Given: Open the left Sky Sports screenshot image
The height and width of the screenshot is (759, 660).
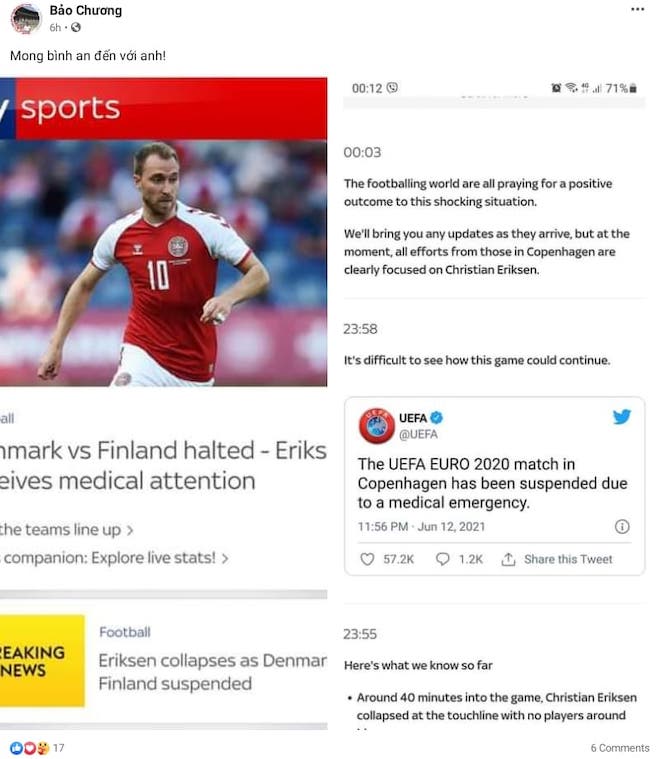Looking at the screenshot, I should coord(163,400).
